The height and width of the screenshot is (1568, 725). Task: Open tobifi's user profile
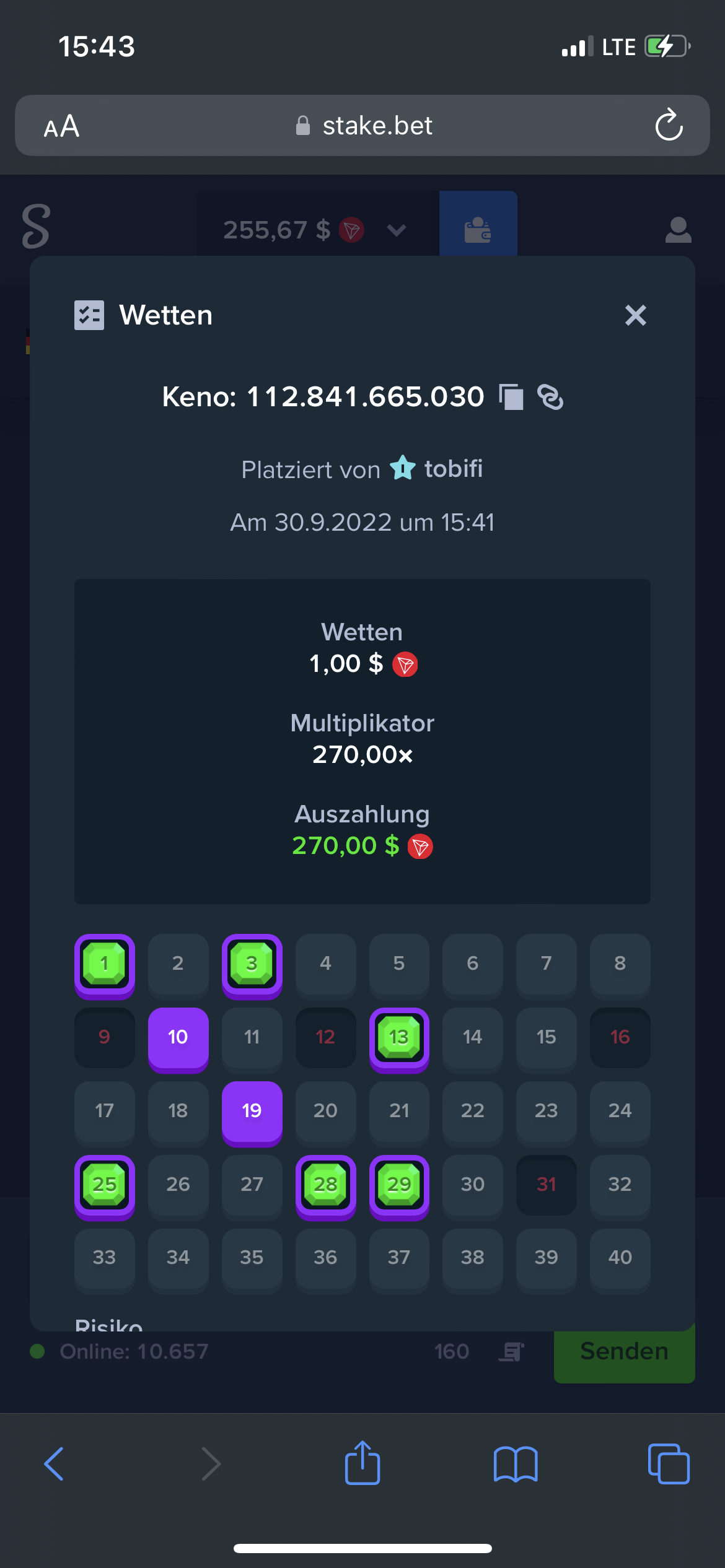(x=453, y=469)
